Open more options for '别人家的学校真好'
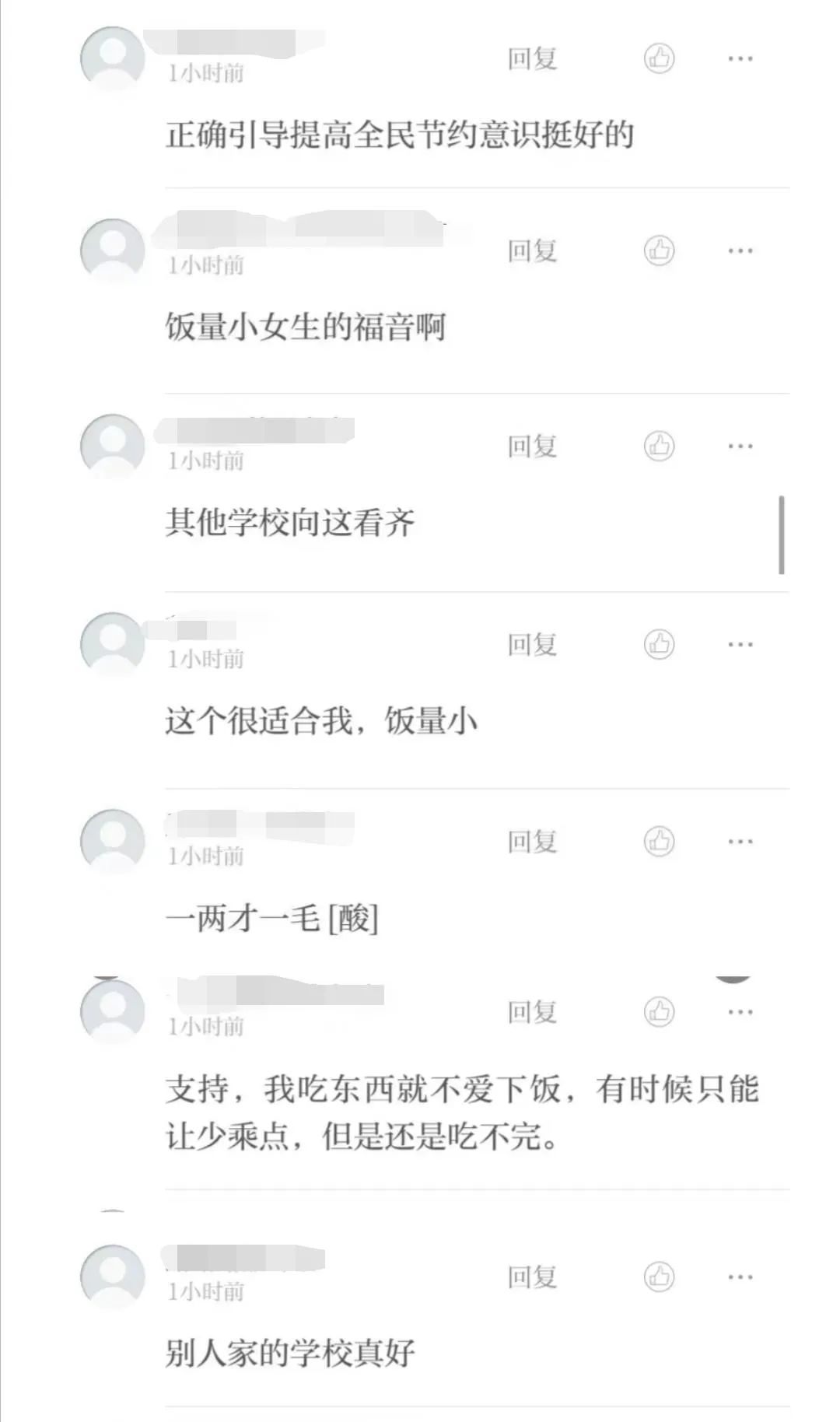 click(x=740, y=1277)
